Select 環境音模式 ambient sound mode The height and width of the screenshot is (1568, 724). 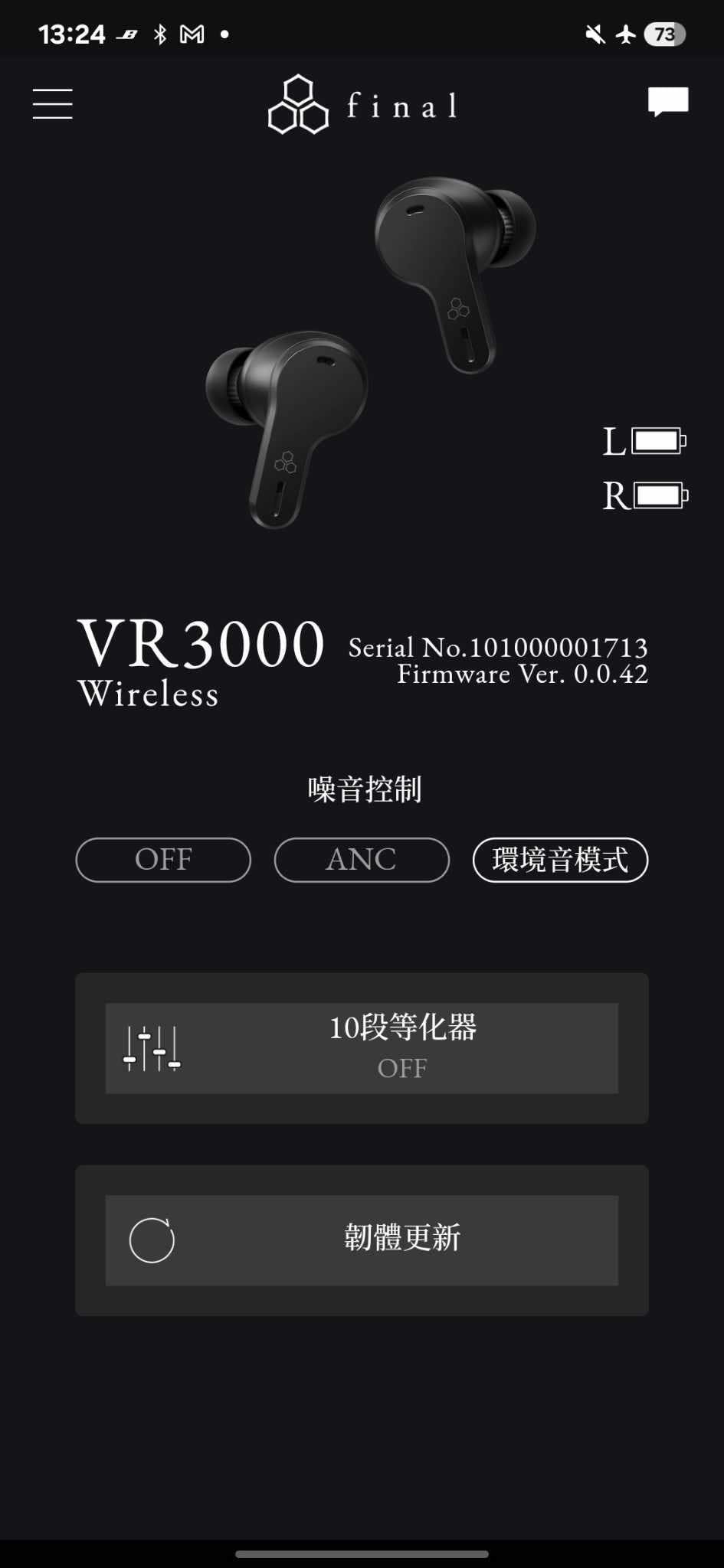560,860
